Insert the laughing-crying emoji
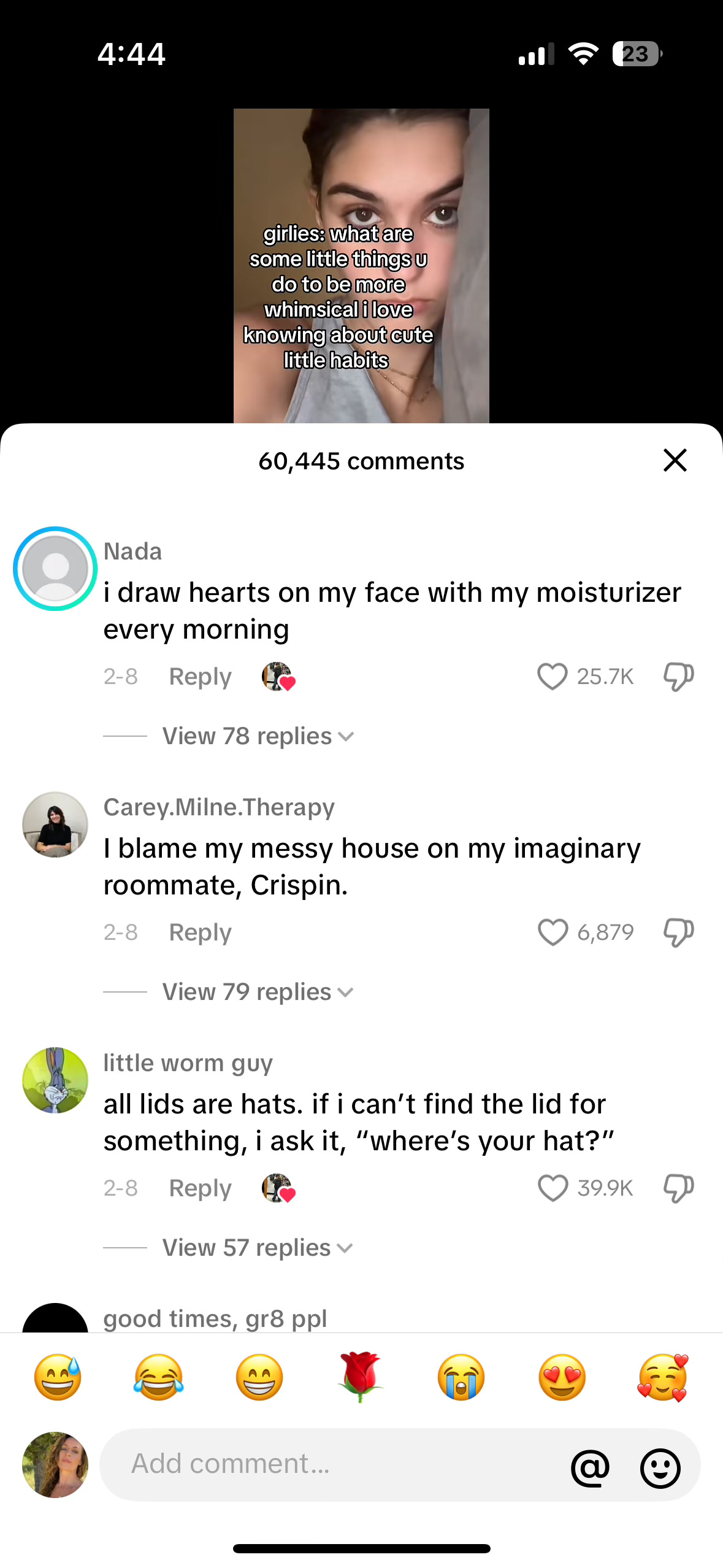The image size is (723, 1568). 158,1377
